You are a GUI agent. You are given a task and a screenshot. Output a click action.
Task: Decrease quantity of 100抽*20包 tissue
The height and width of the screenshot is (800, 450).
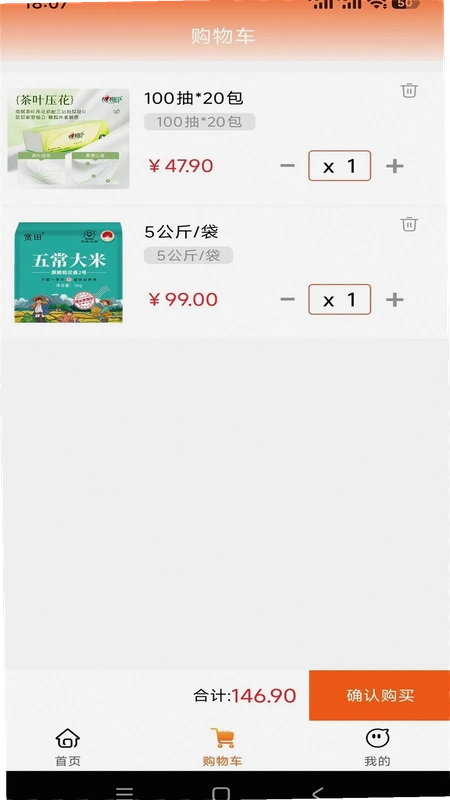288,166
